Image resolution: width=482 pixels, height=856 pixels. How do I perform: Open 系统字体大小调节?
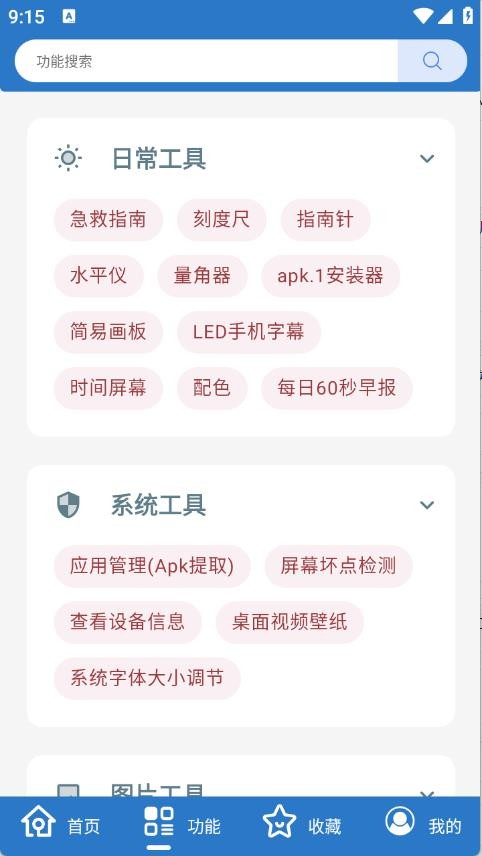(147, 679)
